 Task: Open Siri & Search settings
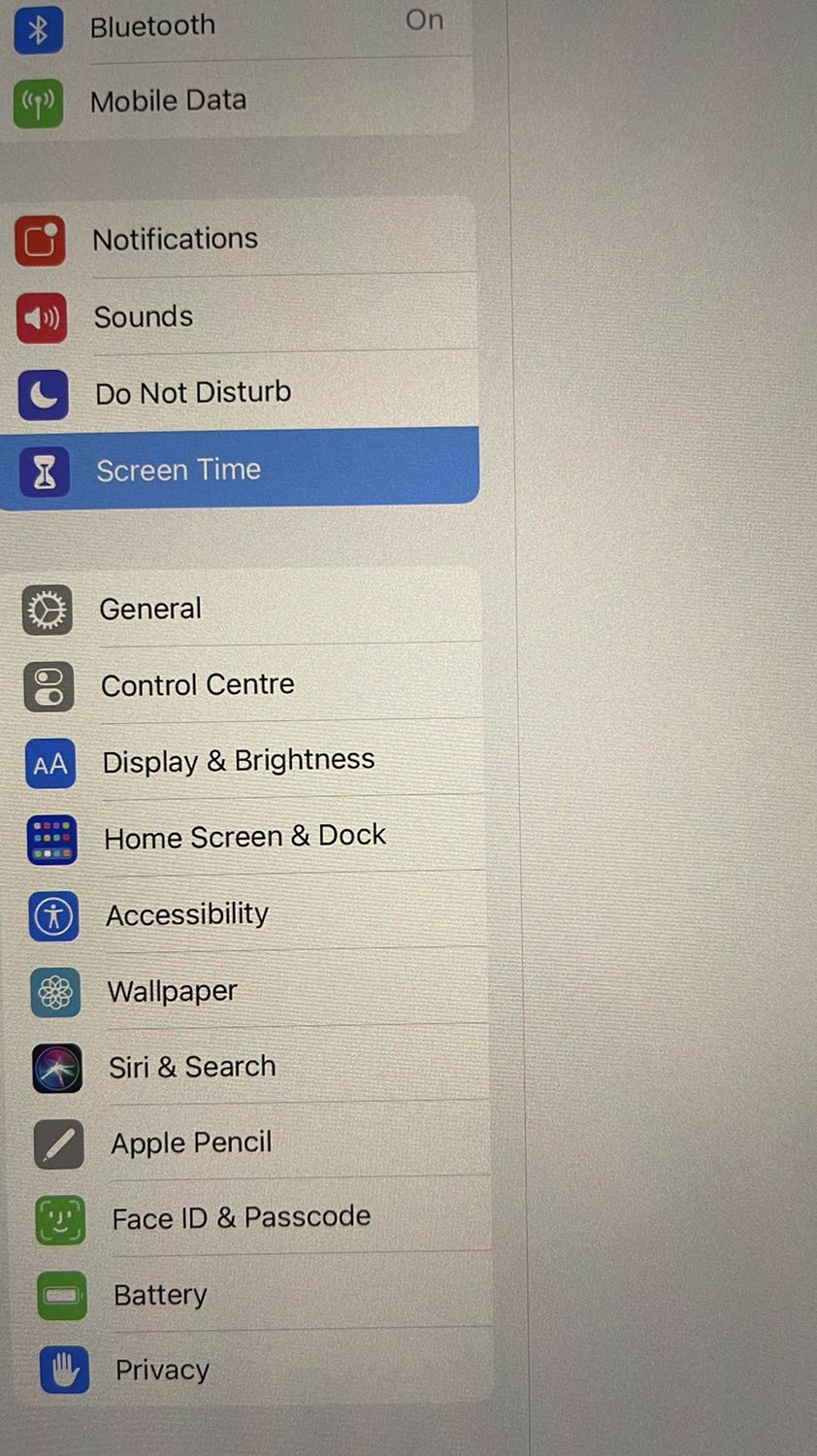click(x=250, y=1066)
